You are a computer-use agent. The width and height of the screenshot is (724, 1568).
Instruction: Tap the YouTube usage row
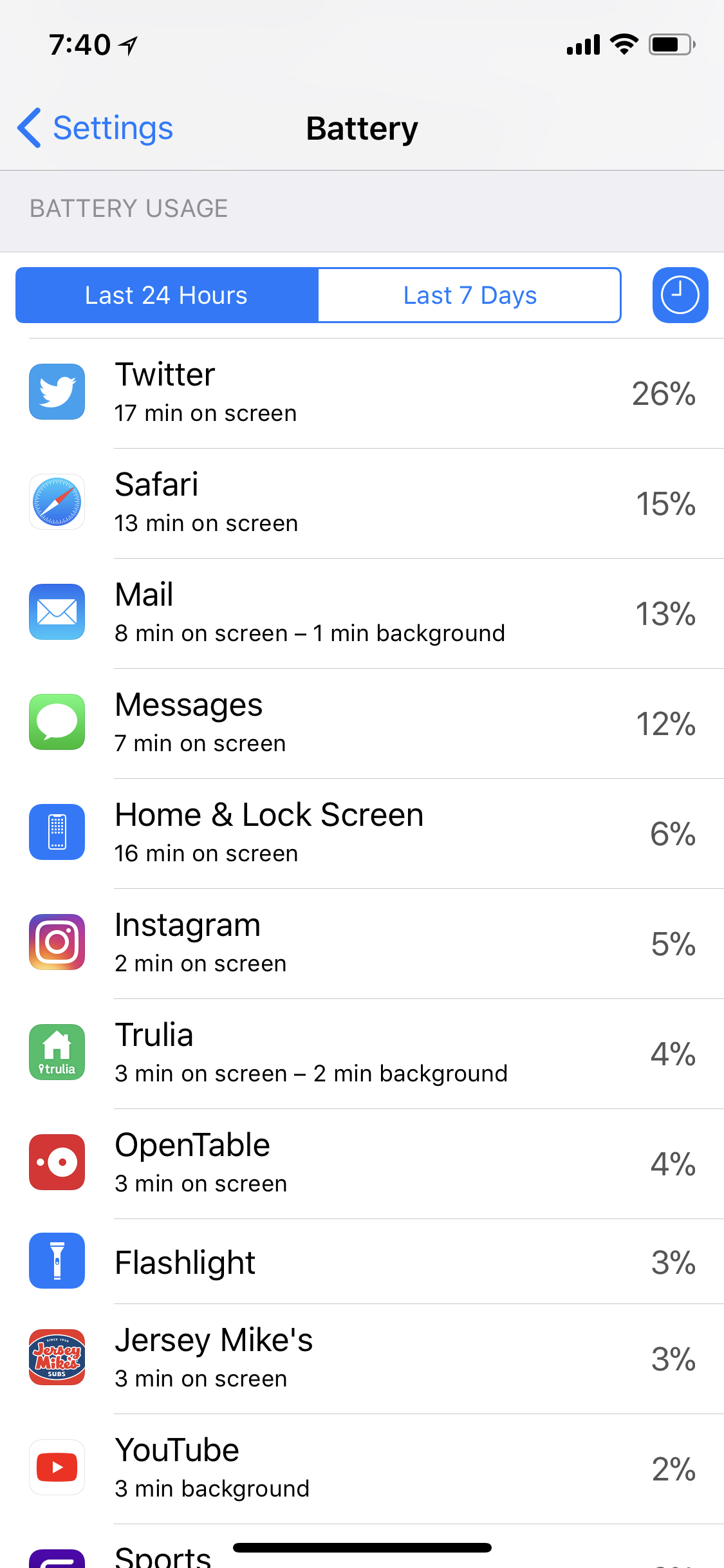pyautogui.click(x=362, y=1469)
